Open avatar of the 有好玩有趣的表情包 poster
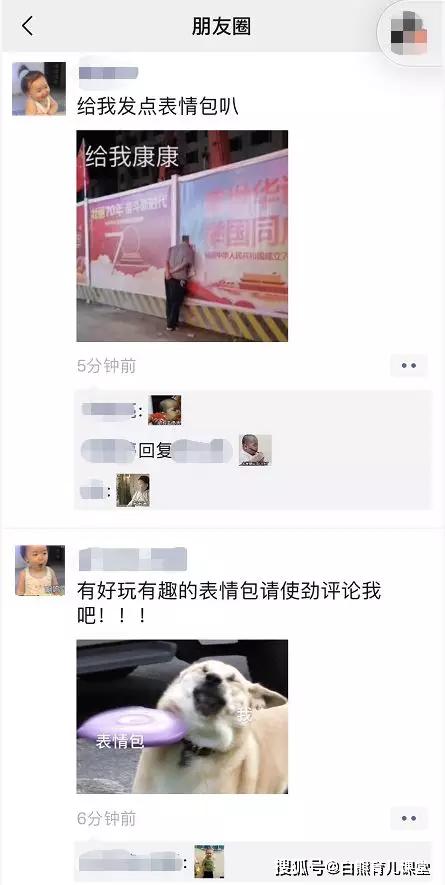The image size is (445, 885). (x=40, y=571)
